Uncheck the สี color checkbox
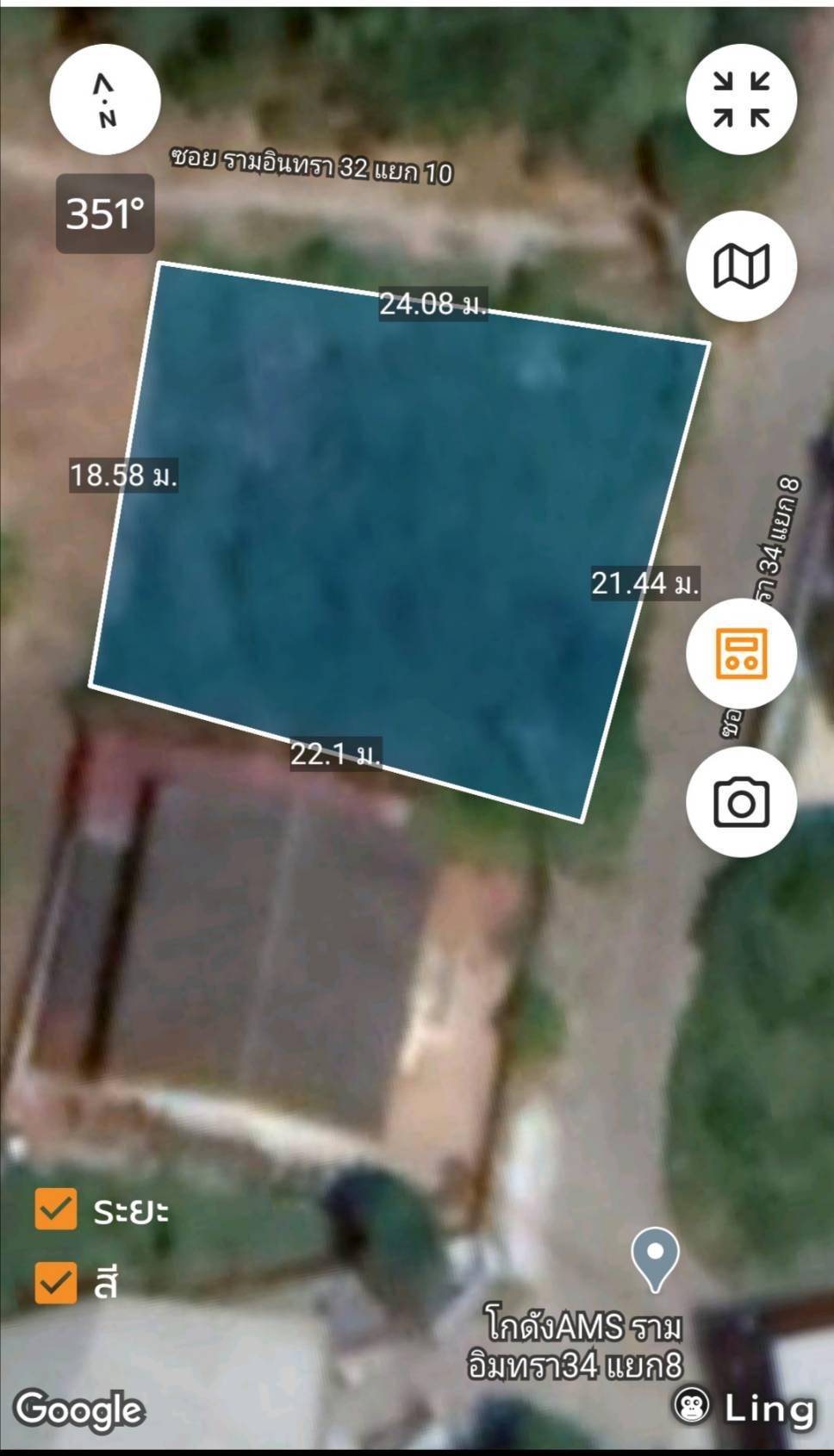The image size is (834, 1456). (56, 1283)
